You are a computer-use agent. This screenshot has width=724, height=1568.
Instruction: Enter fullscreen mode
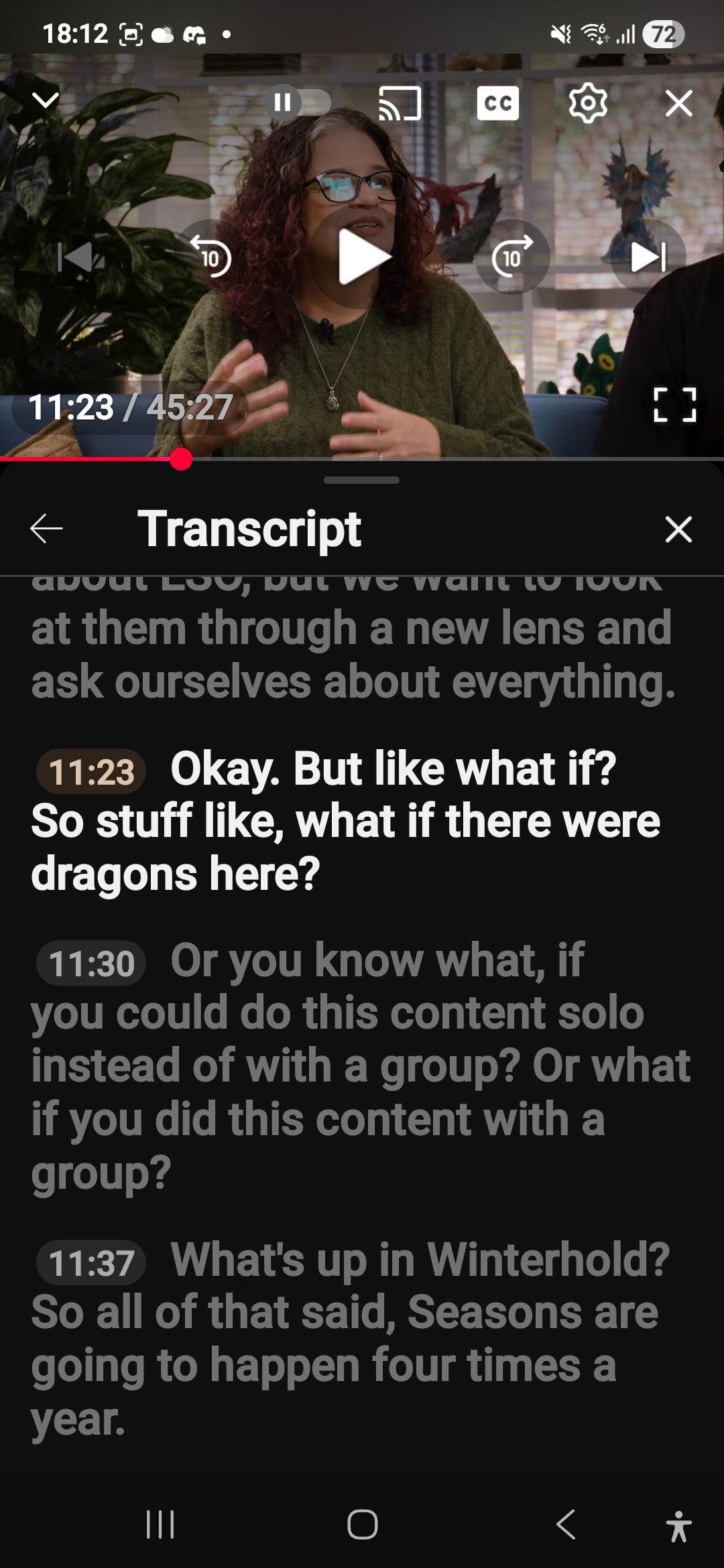[x=674, y=405]
